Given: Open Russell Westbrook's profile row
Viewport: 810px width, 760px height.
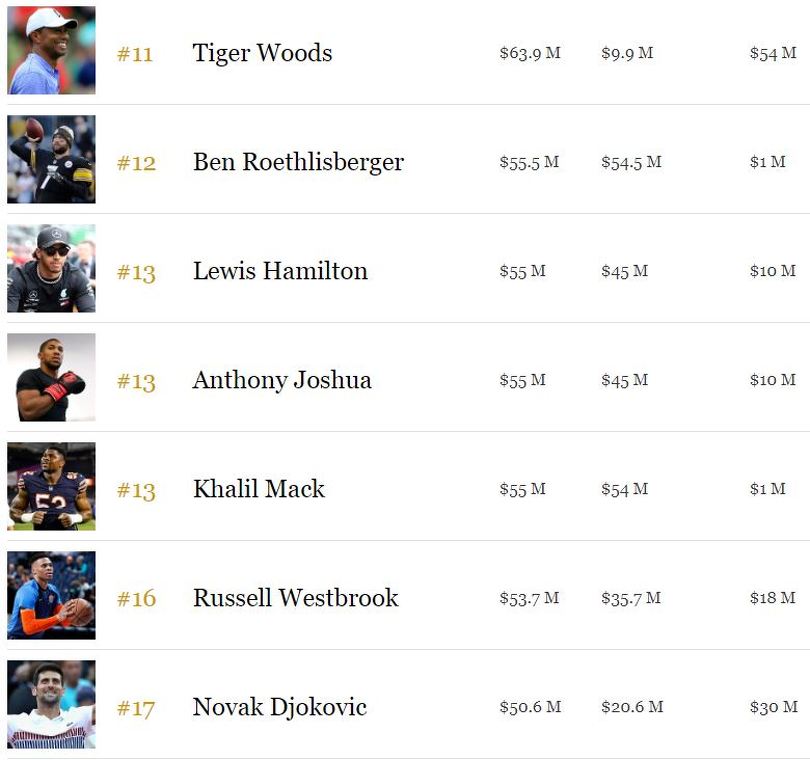Looking at the screenshot, I should pyautogui.click(x=295, y=598).
